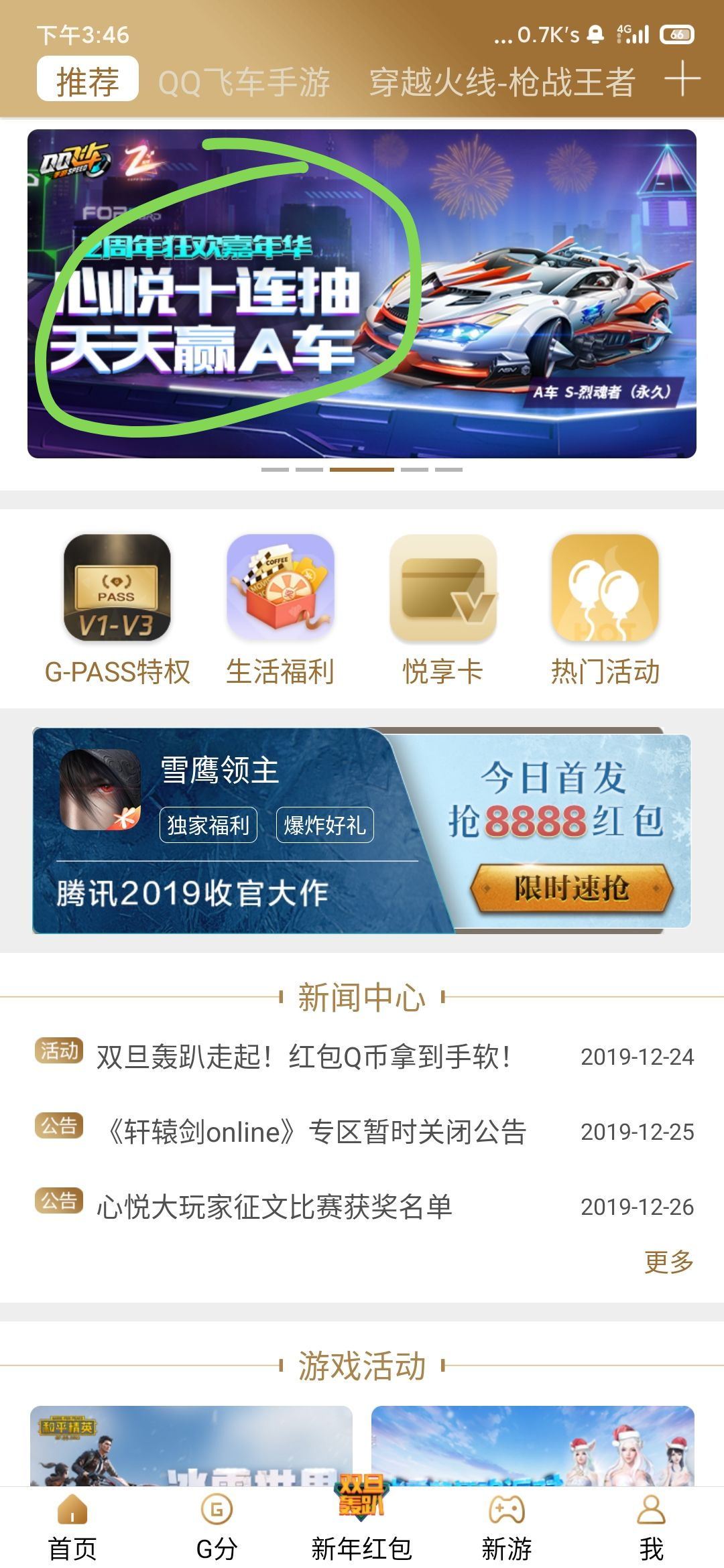Open the 轩辕剑online 专区暂时关闭公告
The width and height of the screenshot is (724, 1568).
[315, 1132]
